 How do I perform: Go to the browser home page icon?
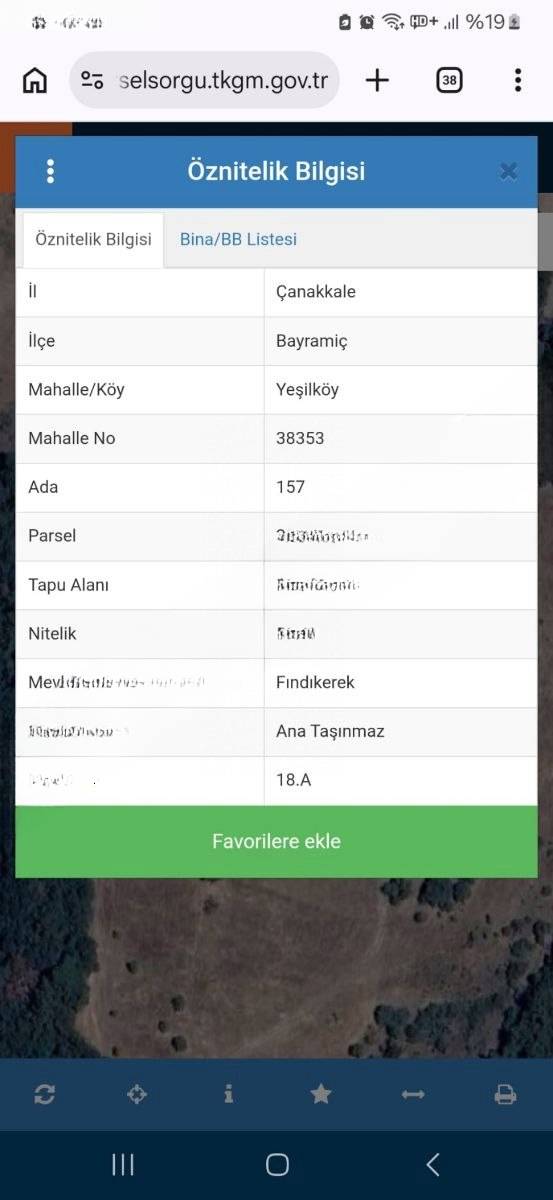click(35, 81)
